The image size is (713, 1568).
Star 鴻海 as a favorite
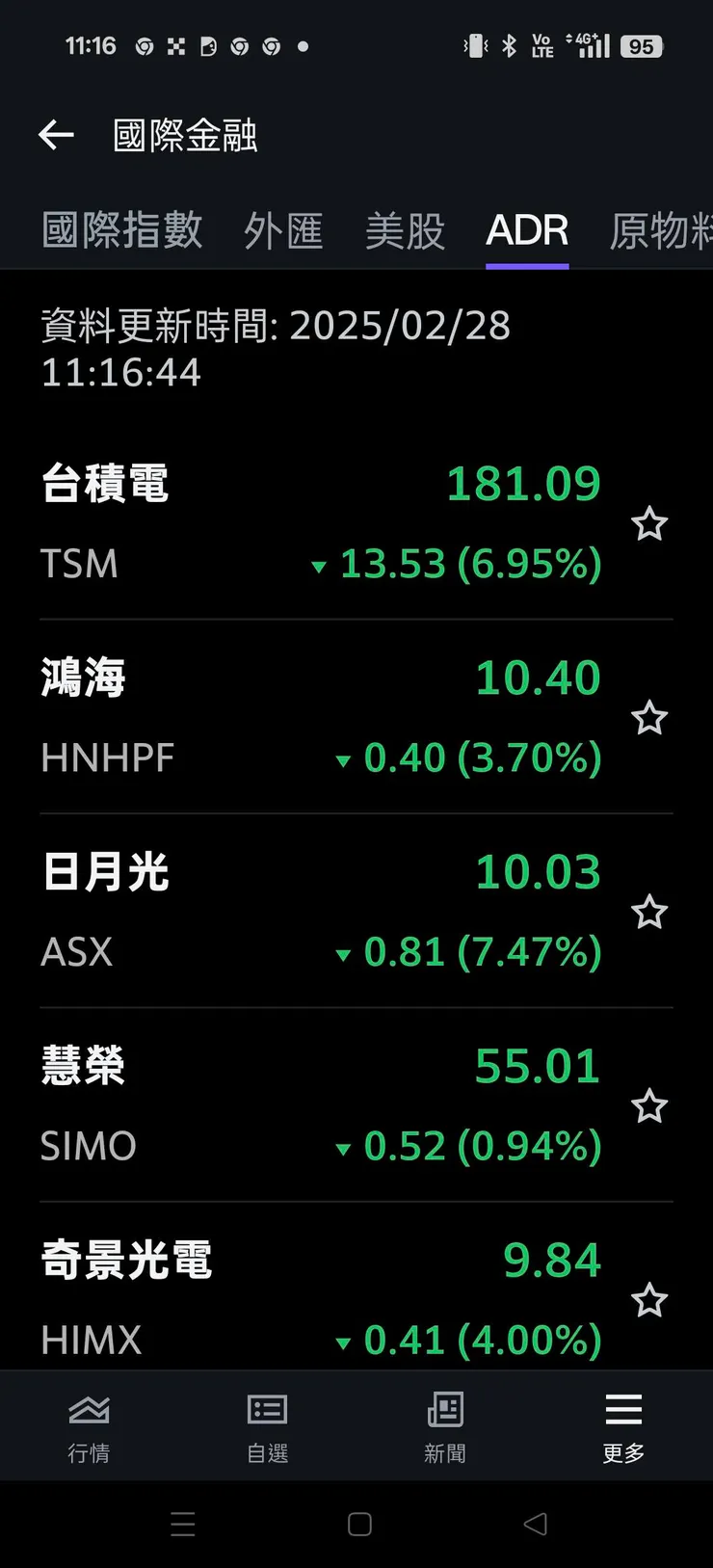649,718
